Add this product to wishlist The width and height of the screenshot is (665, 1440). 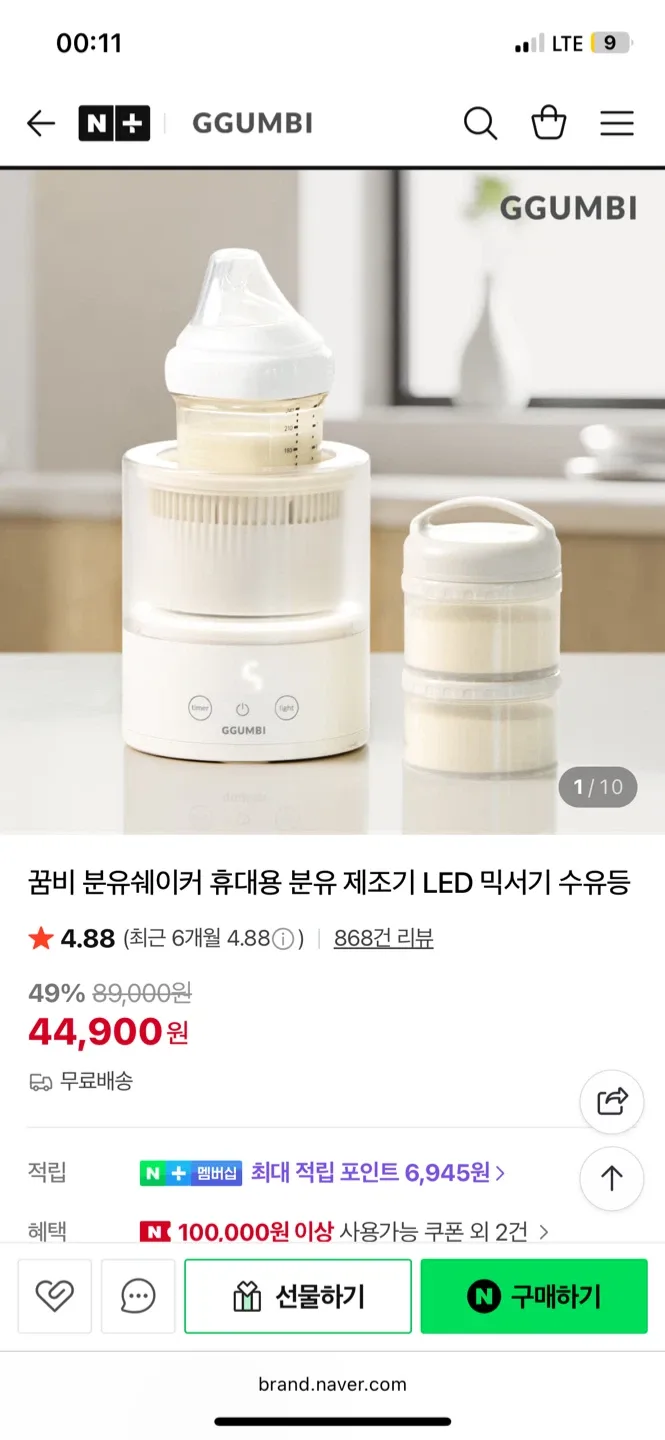point(55,1296)
